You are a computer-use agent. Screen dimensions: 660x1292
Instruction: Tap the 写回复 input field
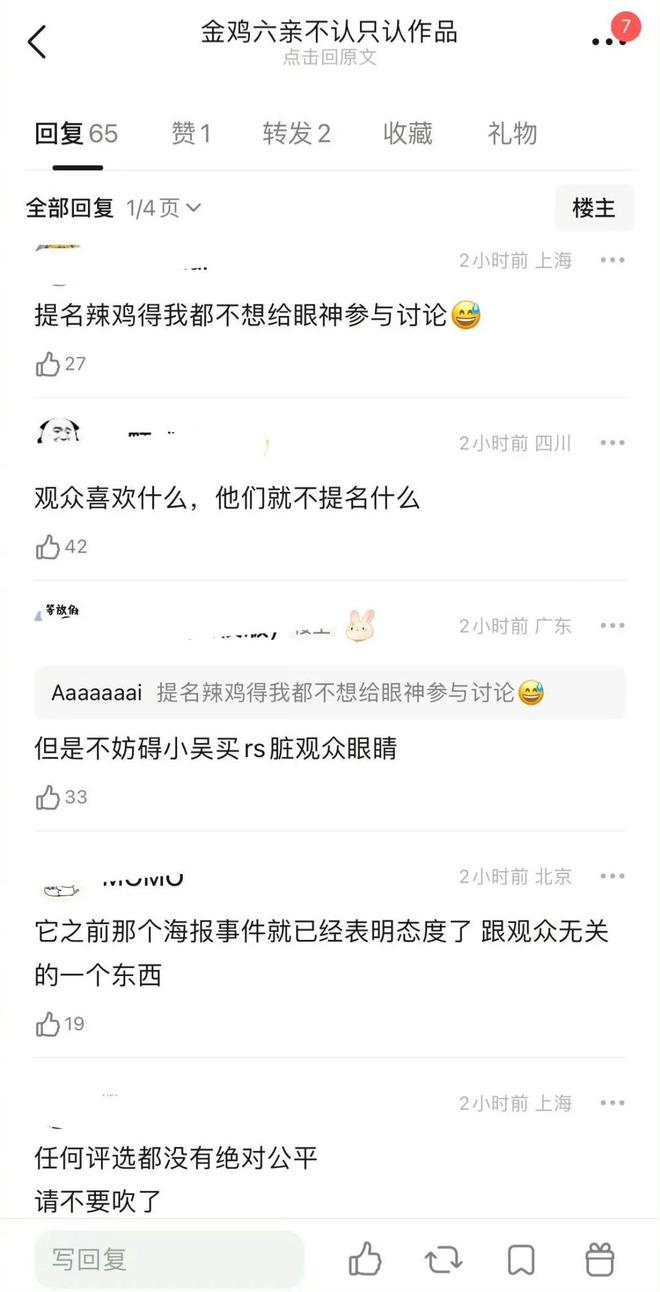[x=168, y=1259]
